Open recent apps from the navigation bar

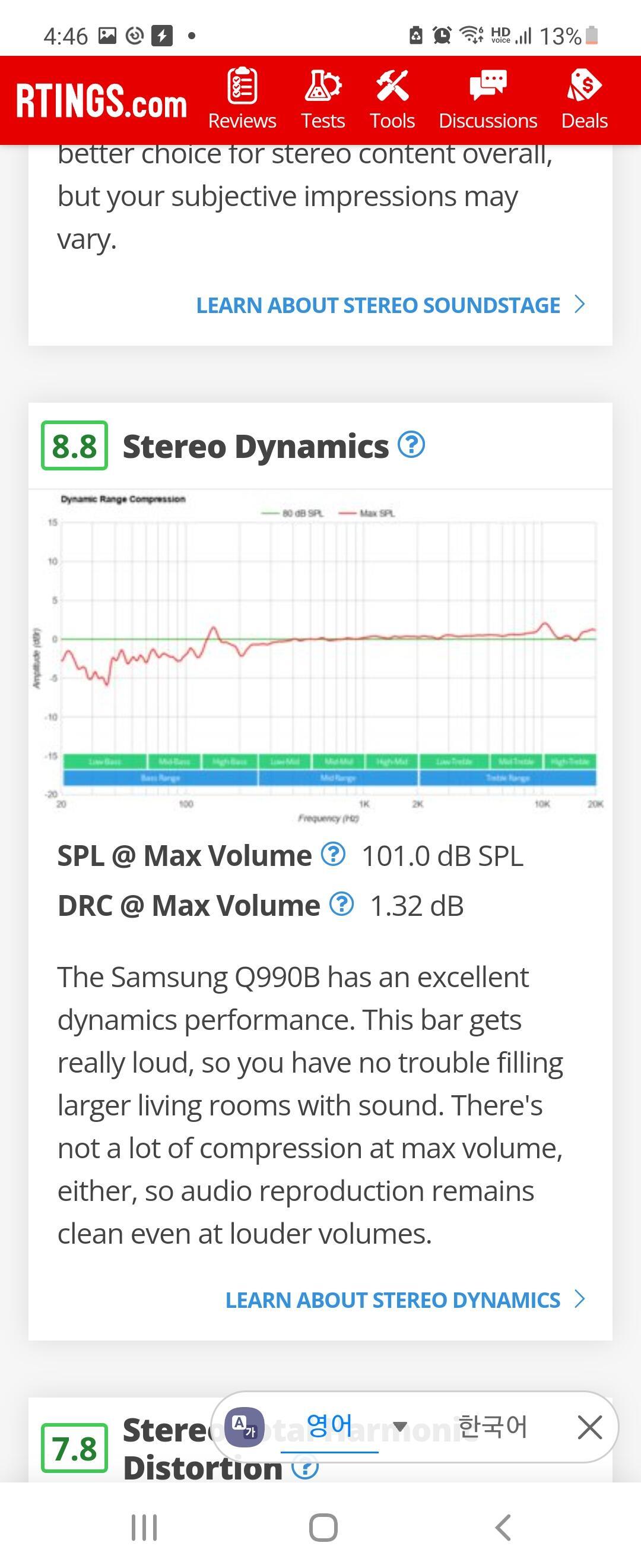click(144, 1527)
